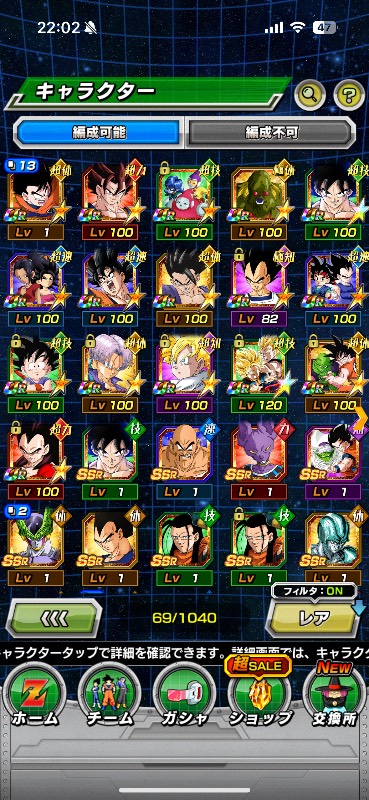Open the magnifier search icon
This screenshot has height=800, width=369.
pyautogui.click(x=310, y=94)
